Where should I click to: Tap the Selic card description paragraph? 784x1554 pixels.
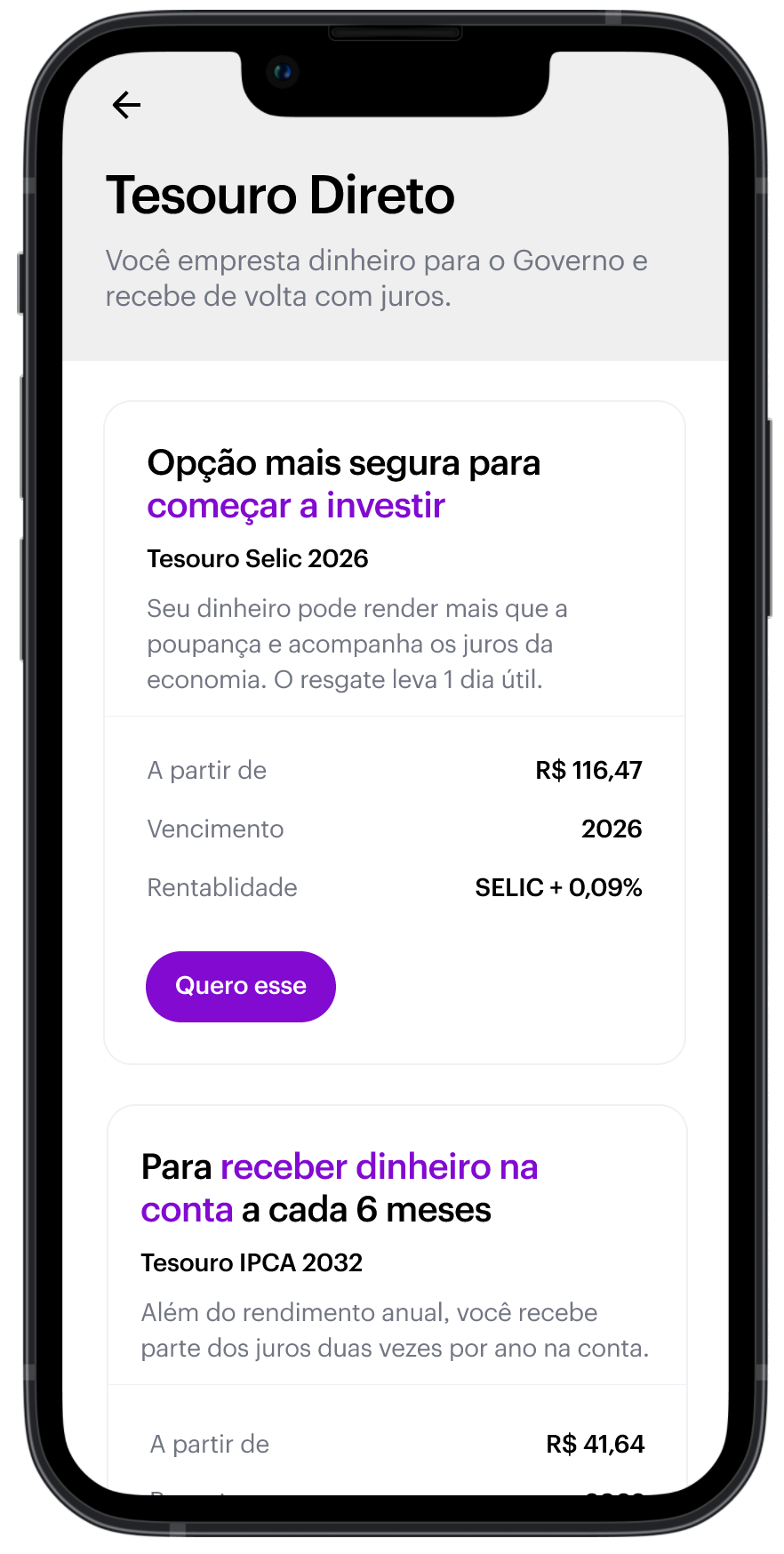(357, 644)
